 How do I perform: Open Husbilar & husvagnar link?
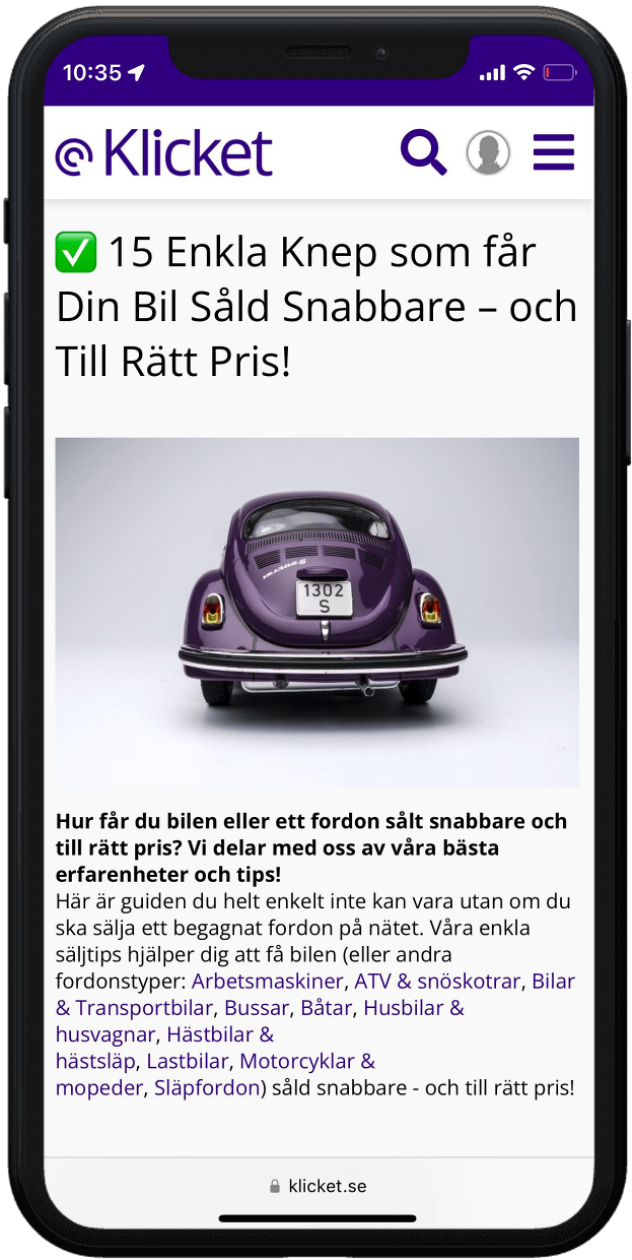tap(260, 1020)
